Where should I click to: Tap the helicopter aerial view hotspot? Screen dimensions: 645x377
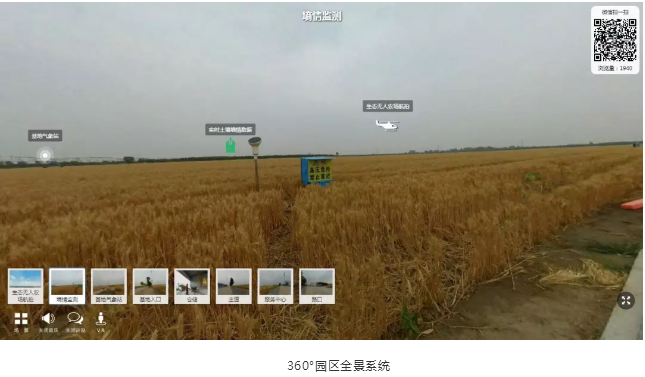coord(387,125)
